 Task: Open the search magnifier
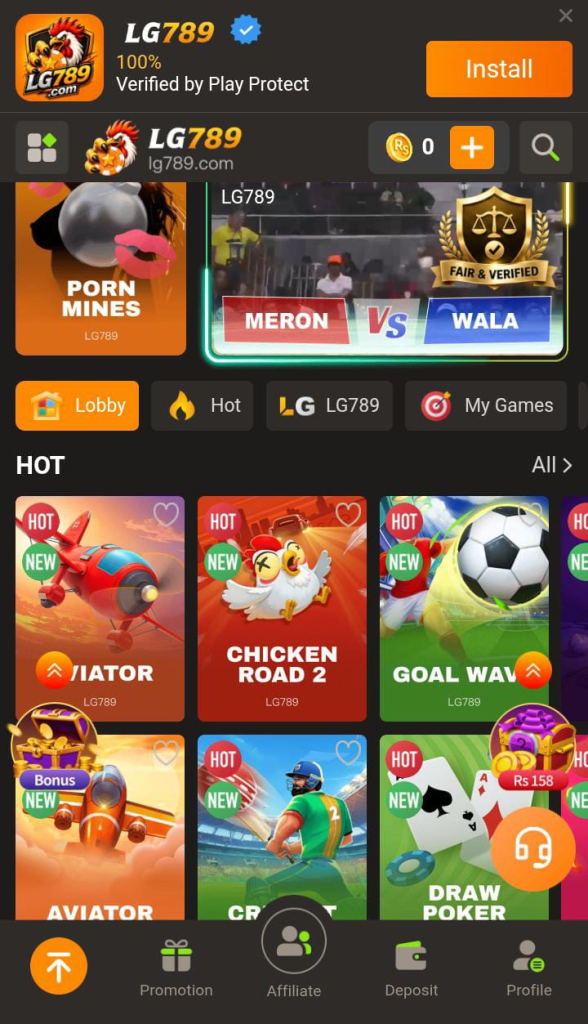tap(546, 147)
